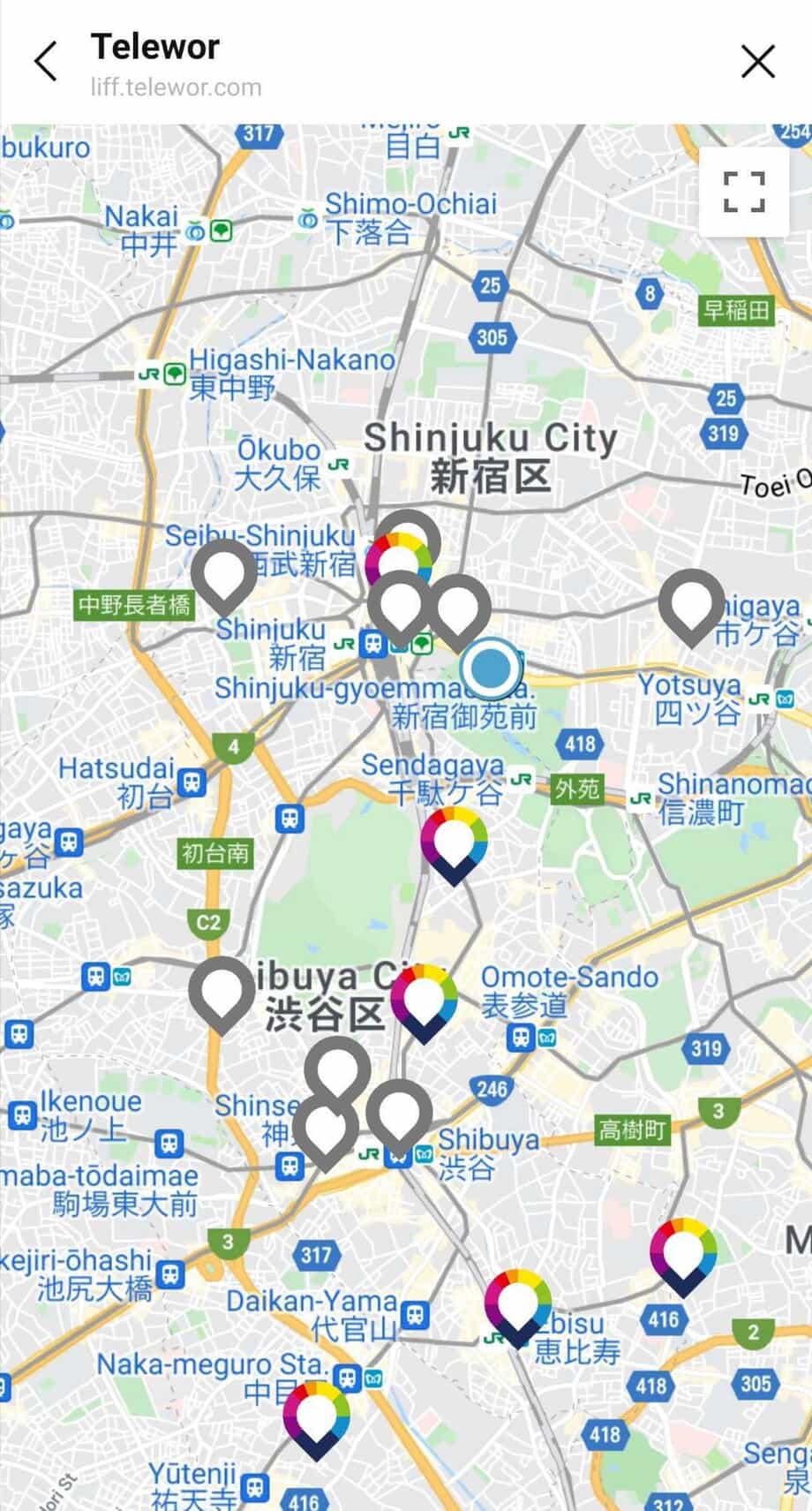Select the colorful pin near Sendagaya
This screenshot has width=812, height=1511.
point(454,841)
